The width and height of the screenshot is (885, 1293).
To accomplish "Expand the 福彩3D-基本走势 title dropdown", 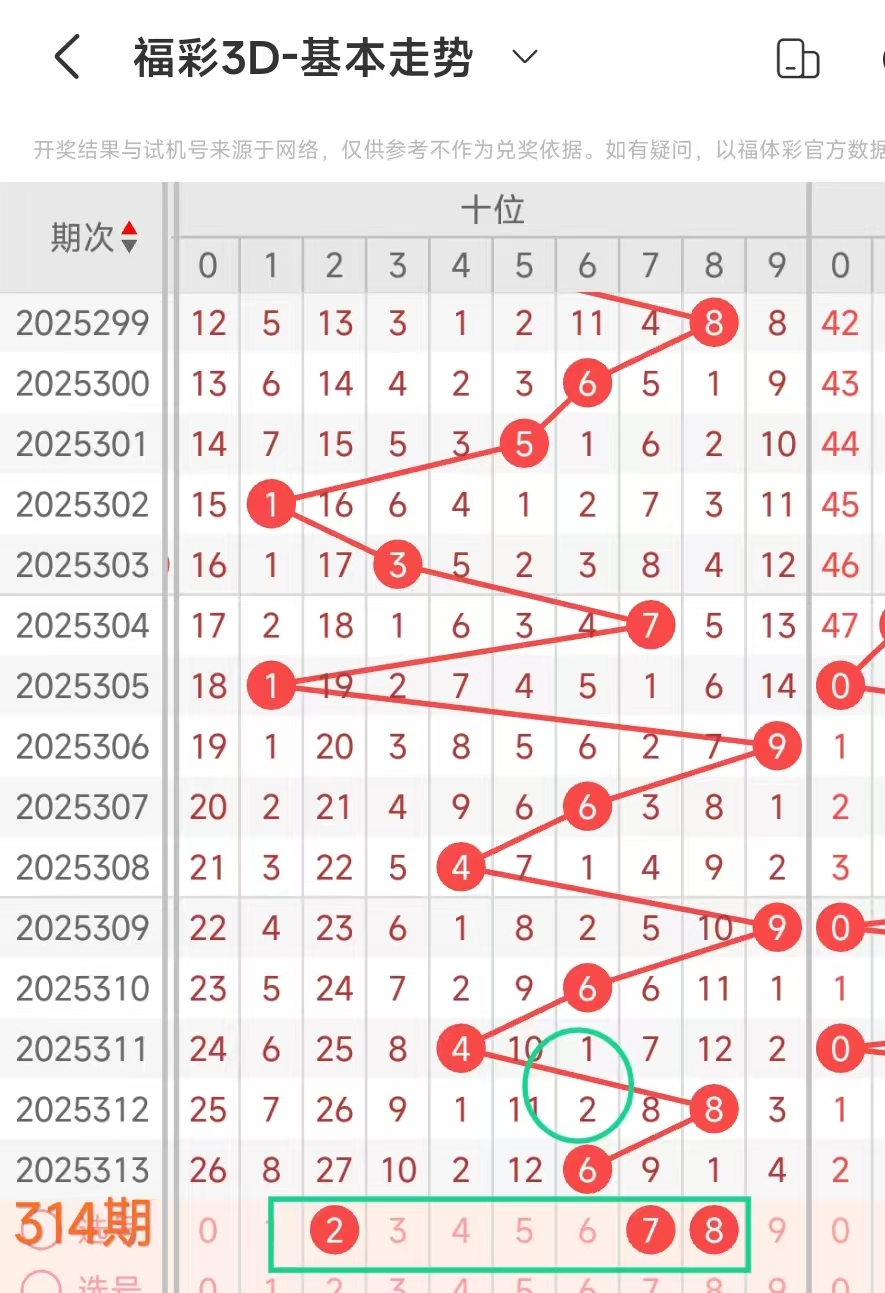I will [524, 57].
